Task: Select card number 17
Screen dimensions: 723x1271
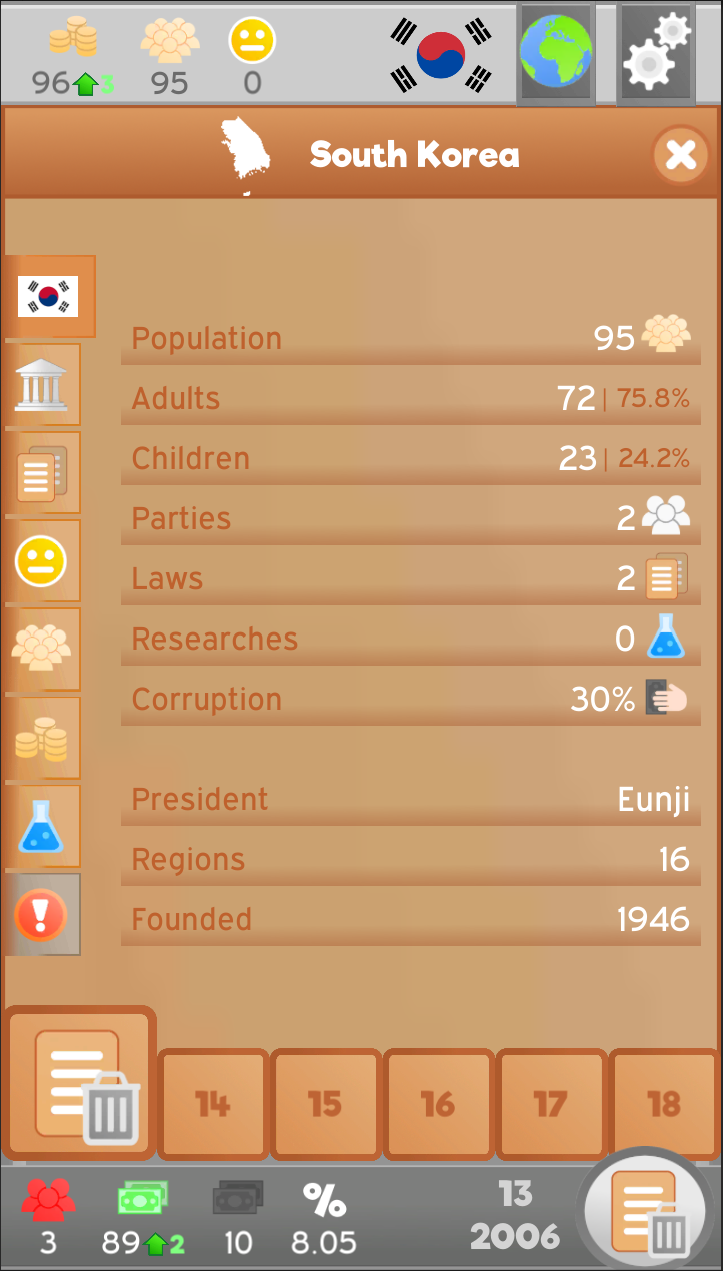Action: (551, 1103)
